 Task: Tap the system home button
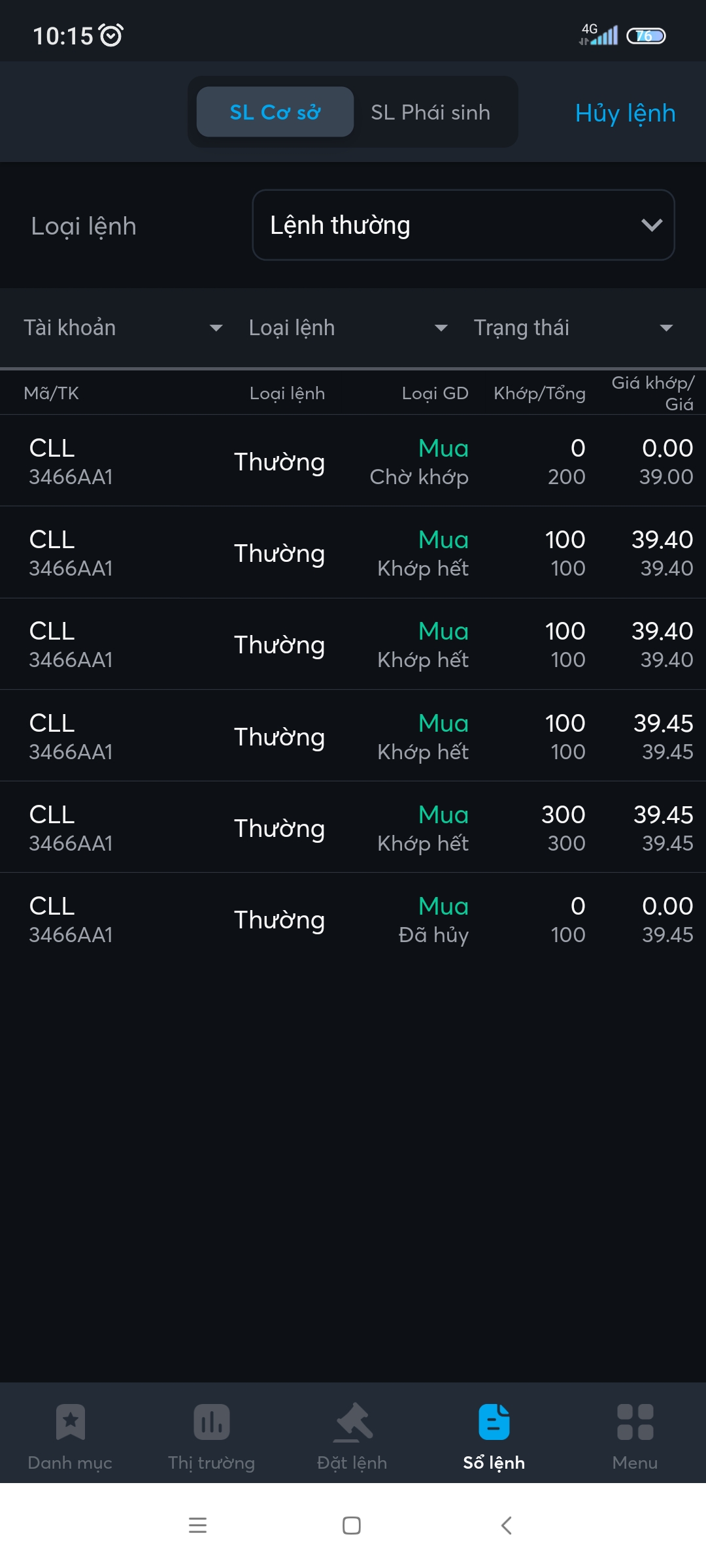[x=352, y=1526]
